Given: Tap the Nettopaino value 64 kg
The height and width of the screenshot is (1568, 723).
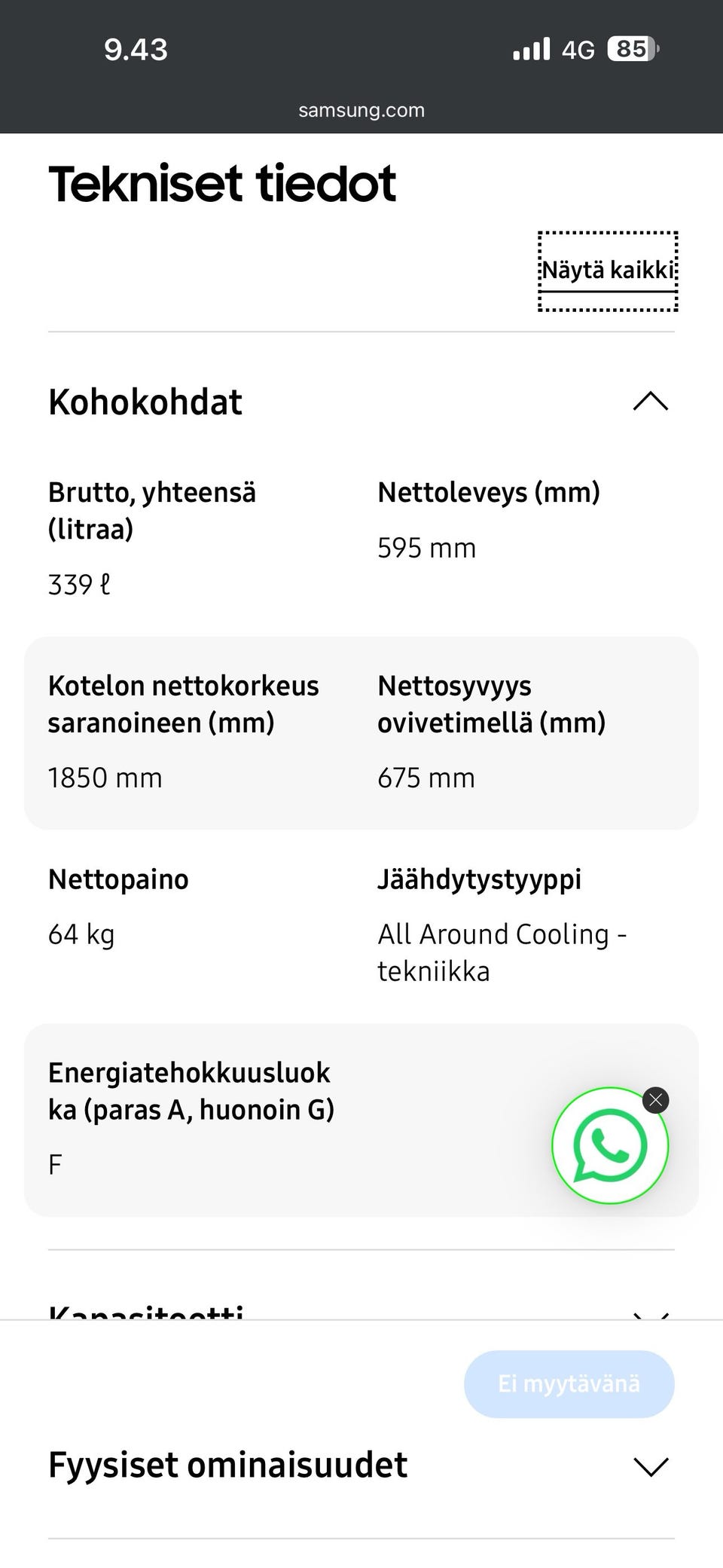Looking at the screenshot, I should click(81, 934).
